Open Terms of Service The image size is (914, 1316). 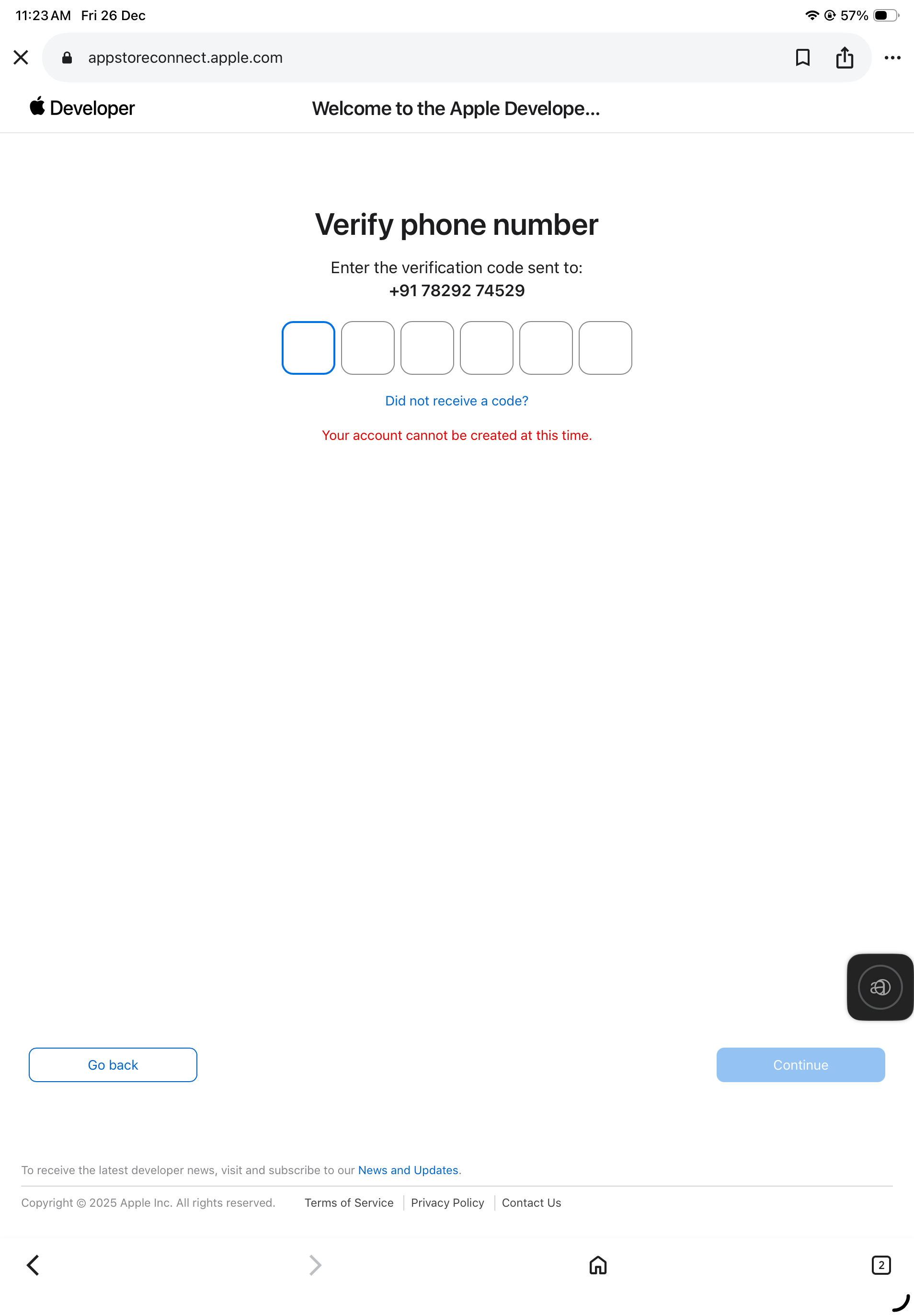(349, 1202)
